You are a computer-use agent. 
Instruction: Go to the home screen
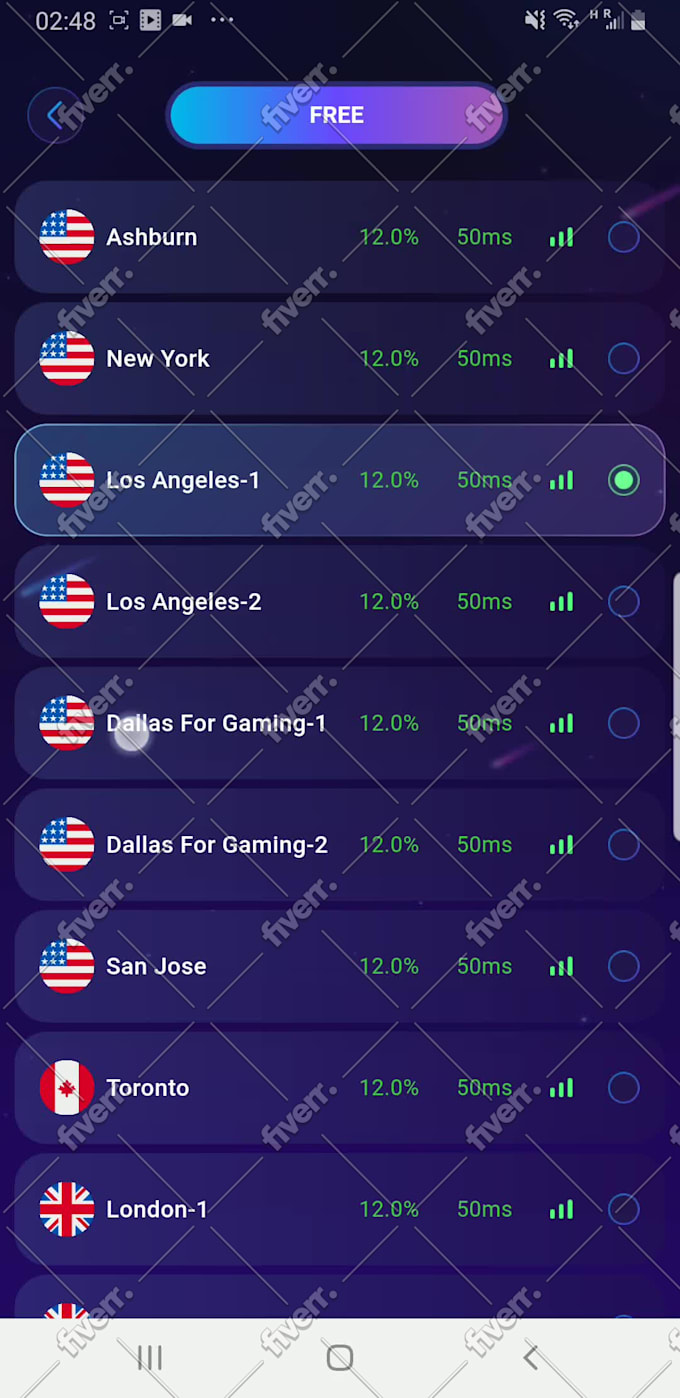[x=340, y=1357]
